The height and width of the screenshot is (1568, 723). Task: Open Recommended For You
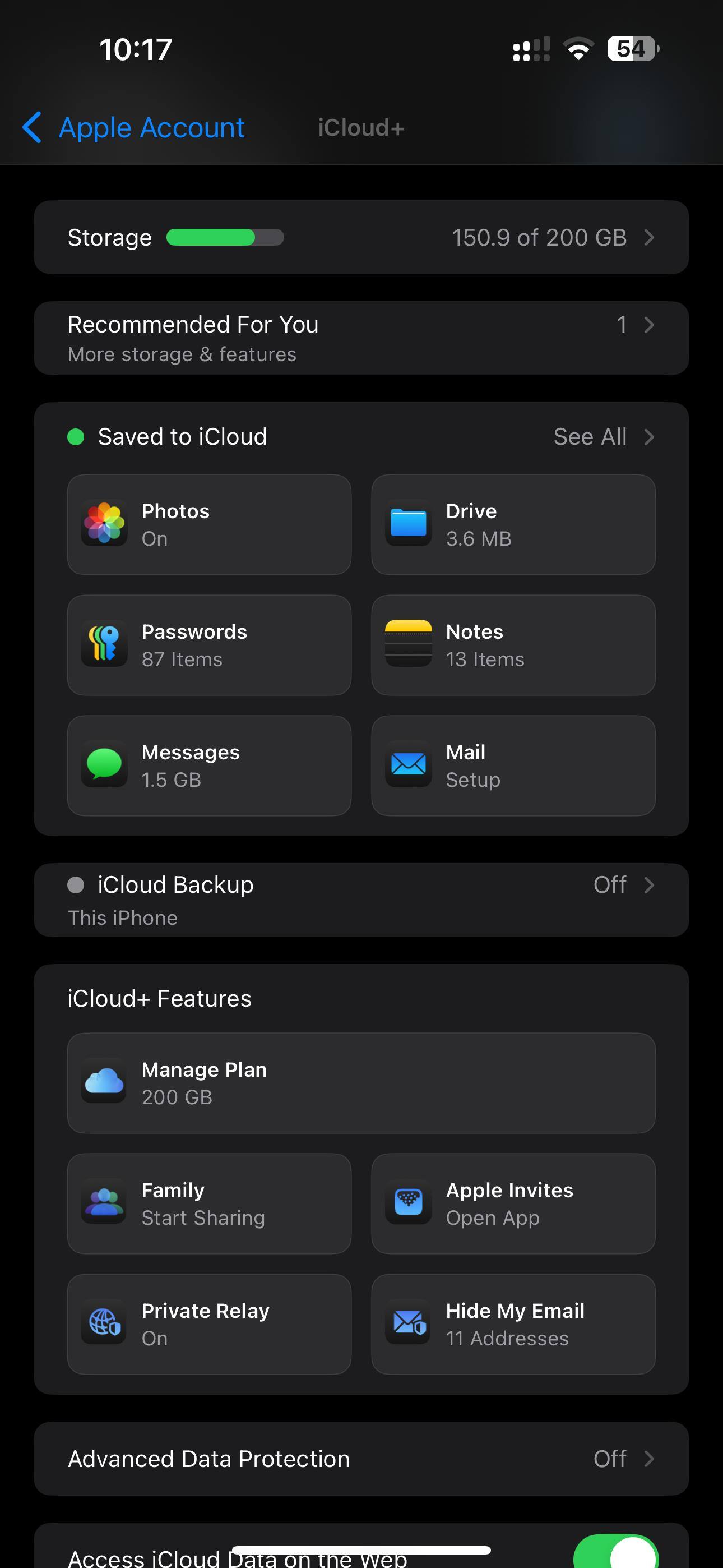[x=361, y=338]
